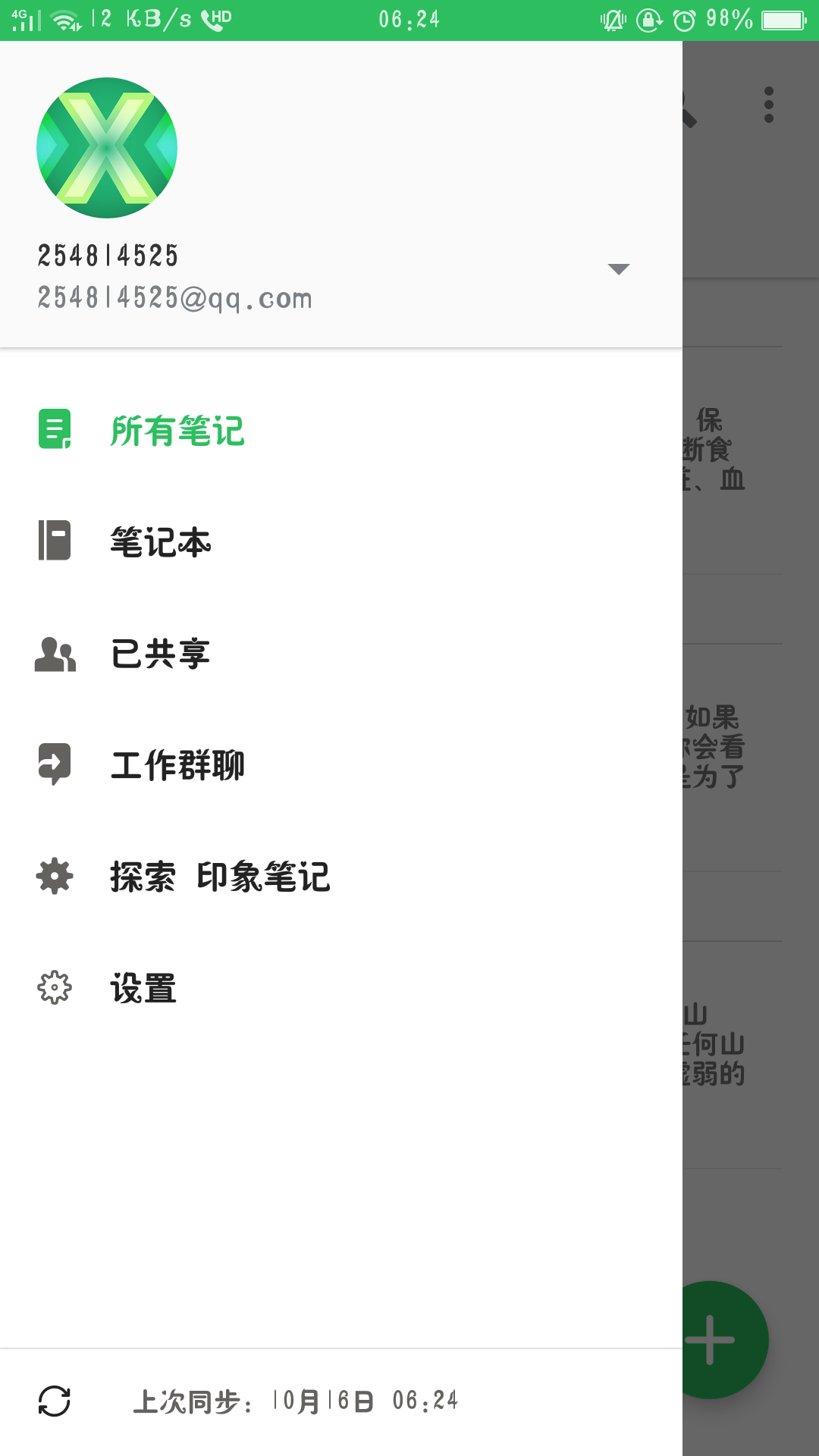The width and height of the screenshot is (819, 1456).
Task: Open 工作群聊 work chat
Action: tap(341, 764)
